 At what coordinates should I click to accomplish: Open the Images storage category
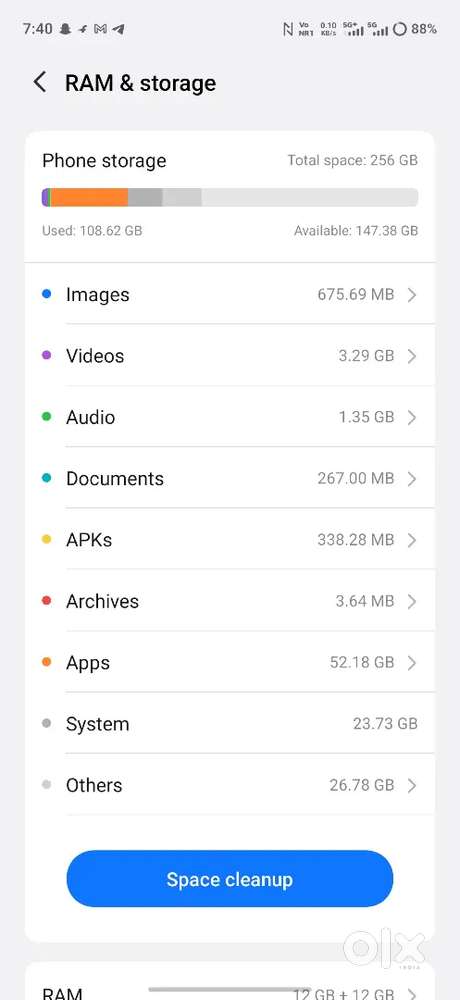[x=230, y=295]
